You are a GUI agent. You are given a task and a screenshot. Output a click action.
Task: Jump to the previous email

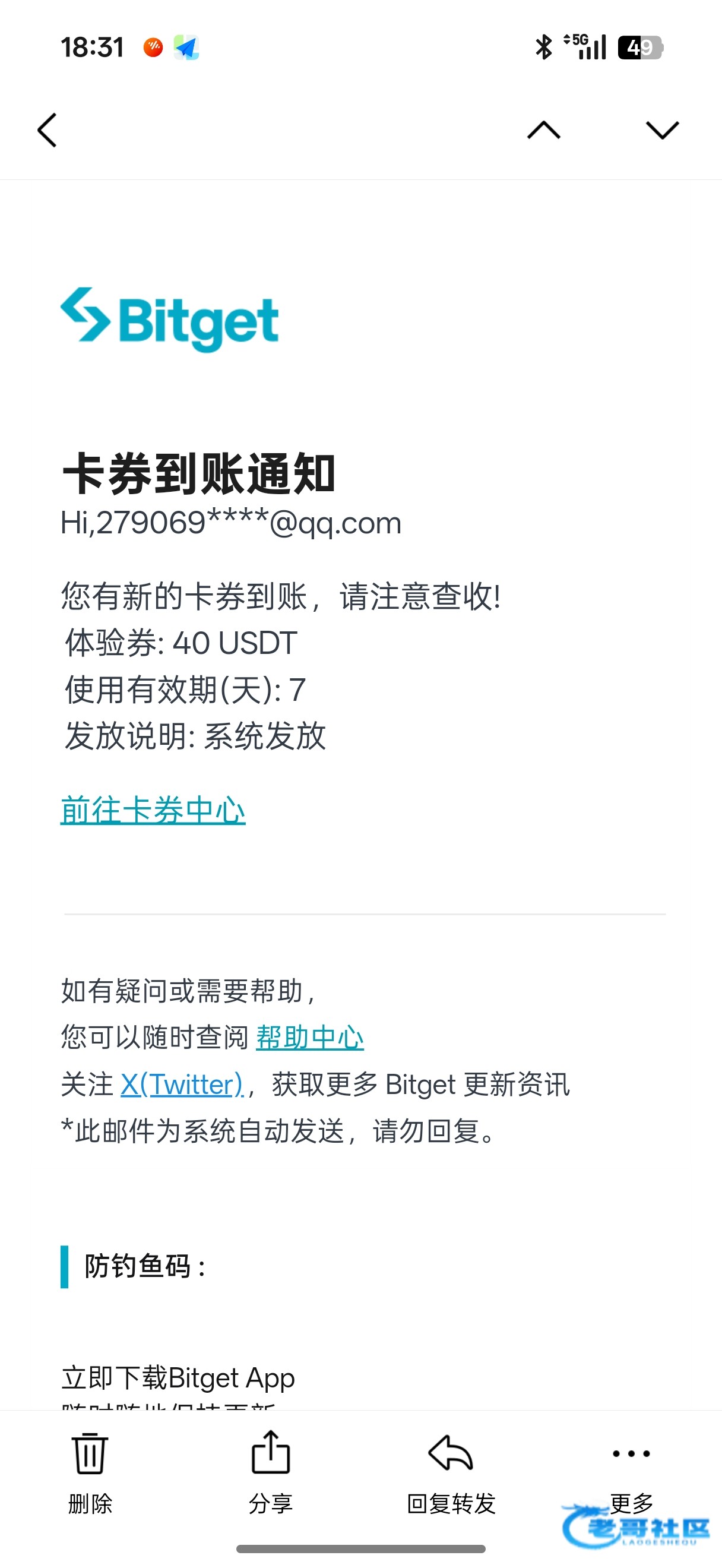tap(543, 129)
